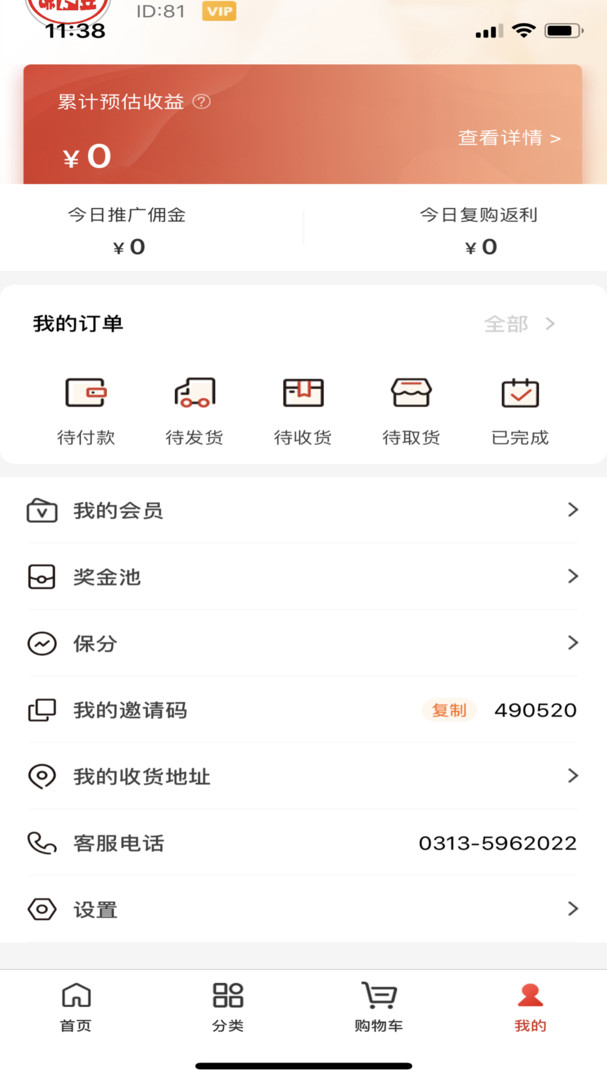This screenshot has width=607, height=1080.
Task: Open 我的收货地址
Action: [303, 776]
